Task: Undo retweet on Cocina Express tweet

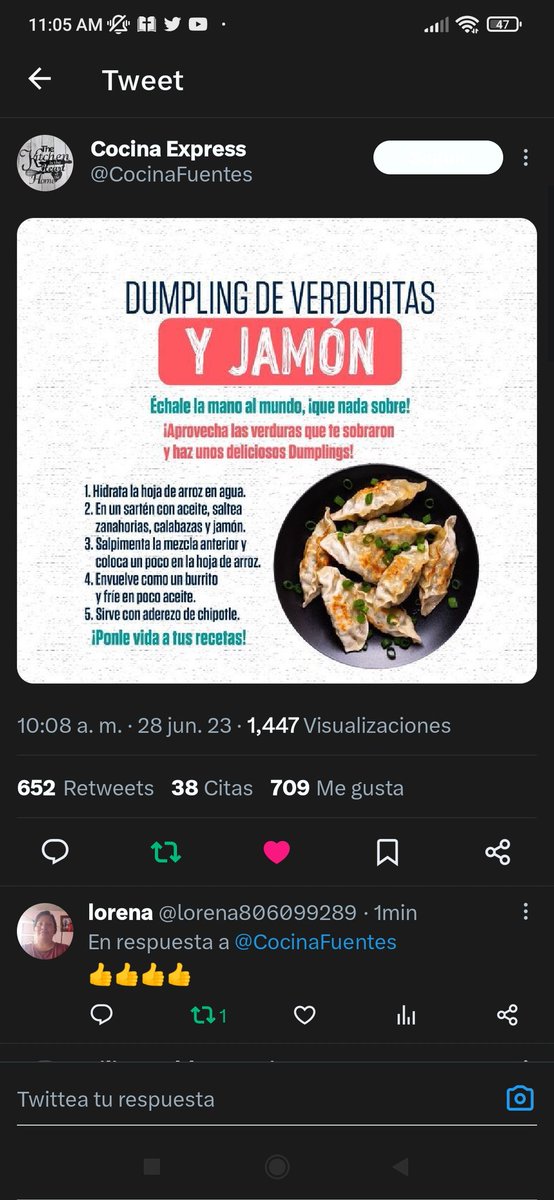Action: click(x=166, y=852)
